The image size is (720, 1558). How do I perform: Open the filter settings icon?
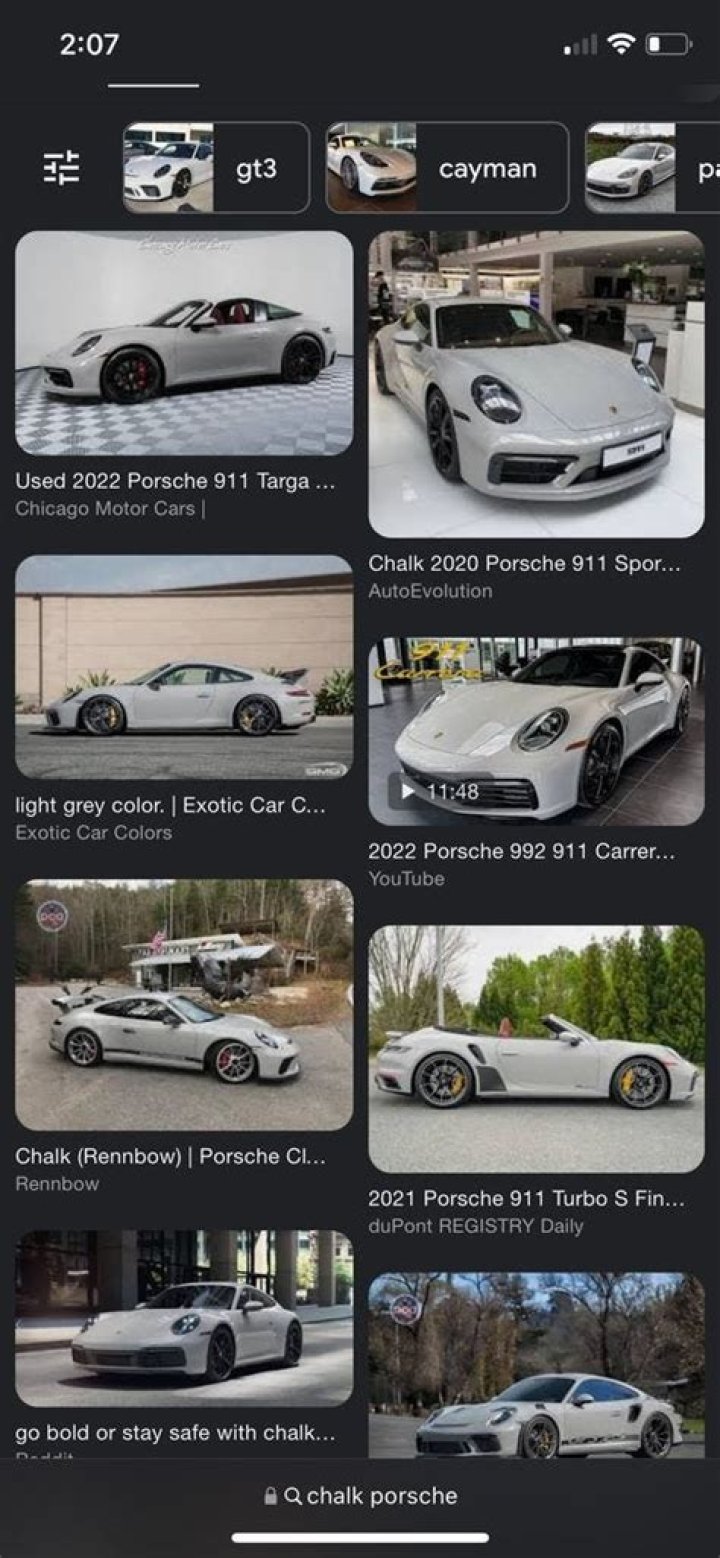click(x=60, y=168)
